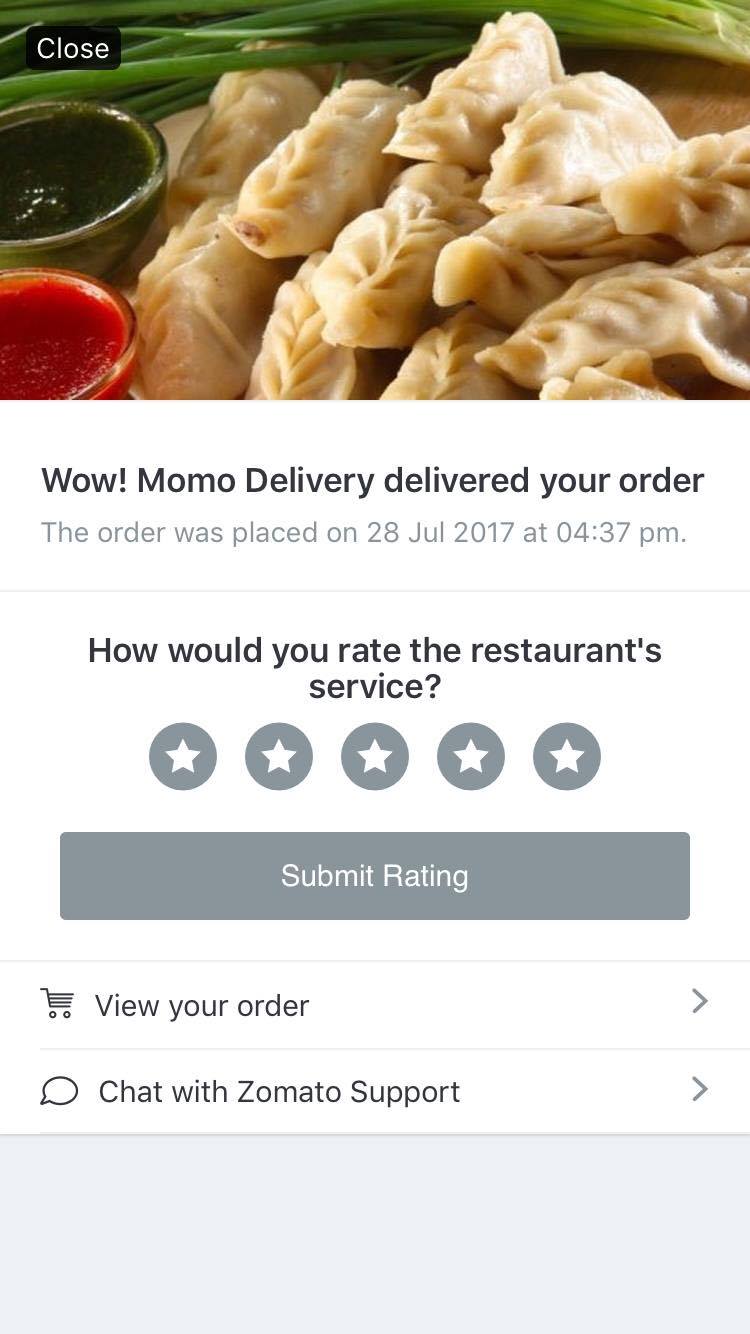
Task: Chat with Zomato Support
Action: pos(375,1091)
